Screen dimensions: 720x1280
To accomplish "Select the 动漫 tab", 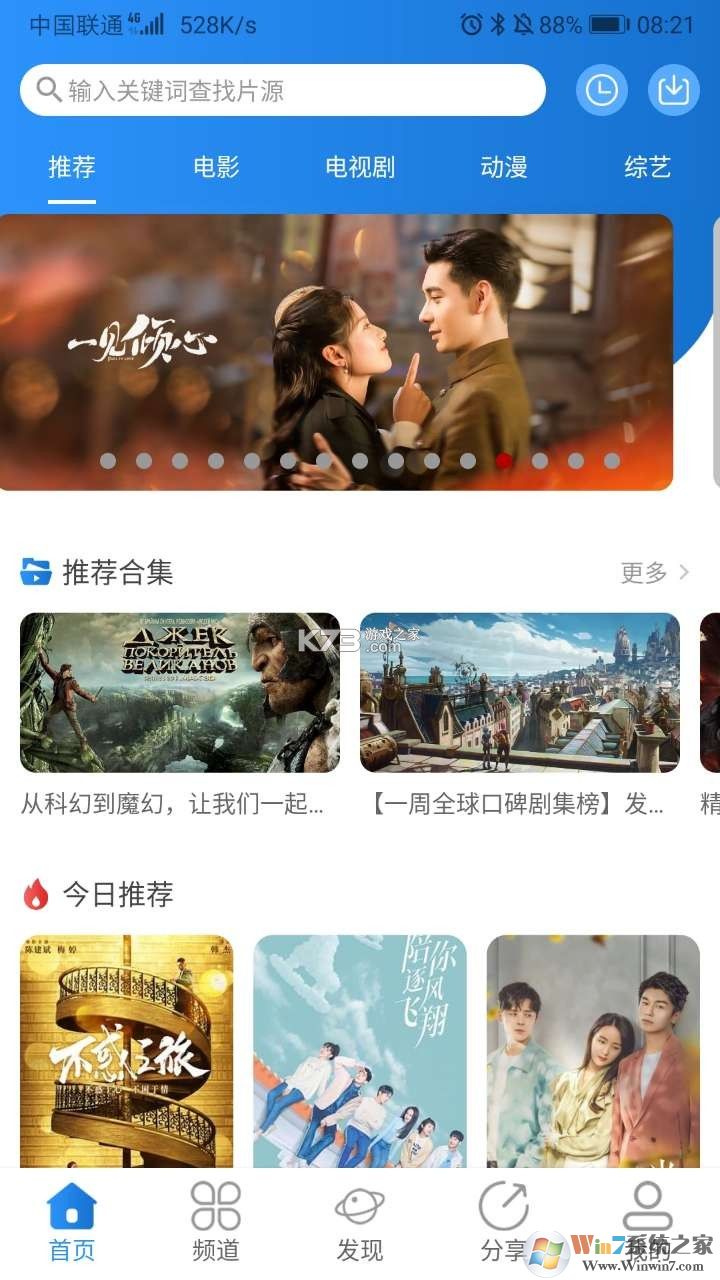I will pyautogui.click(x=504, y=168).
